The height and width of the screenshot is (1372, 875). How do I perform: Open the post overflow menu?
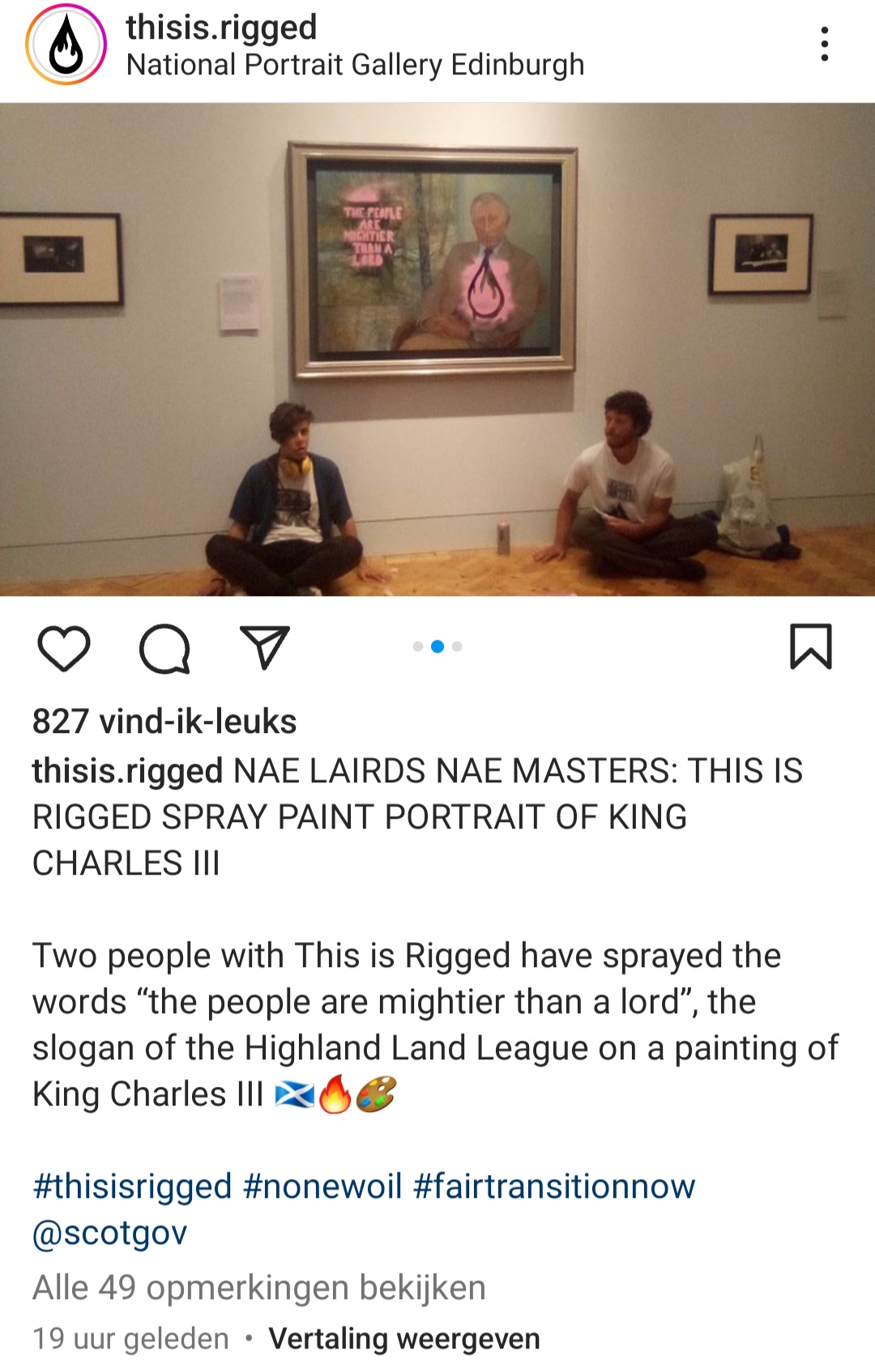tap(824, 45)
